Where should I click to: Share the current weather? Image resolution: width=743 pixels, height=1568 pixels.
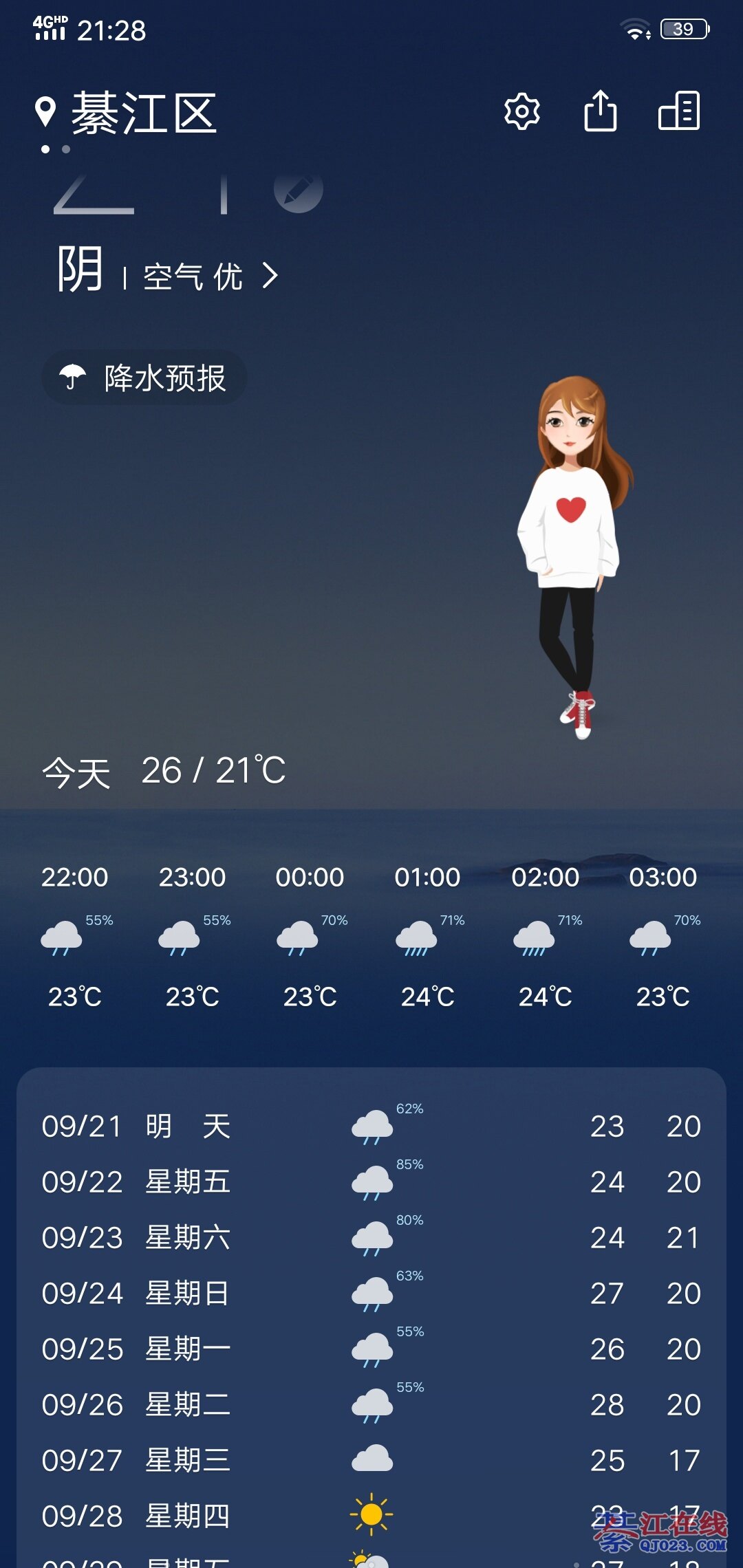600,111
